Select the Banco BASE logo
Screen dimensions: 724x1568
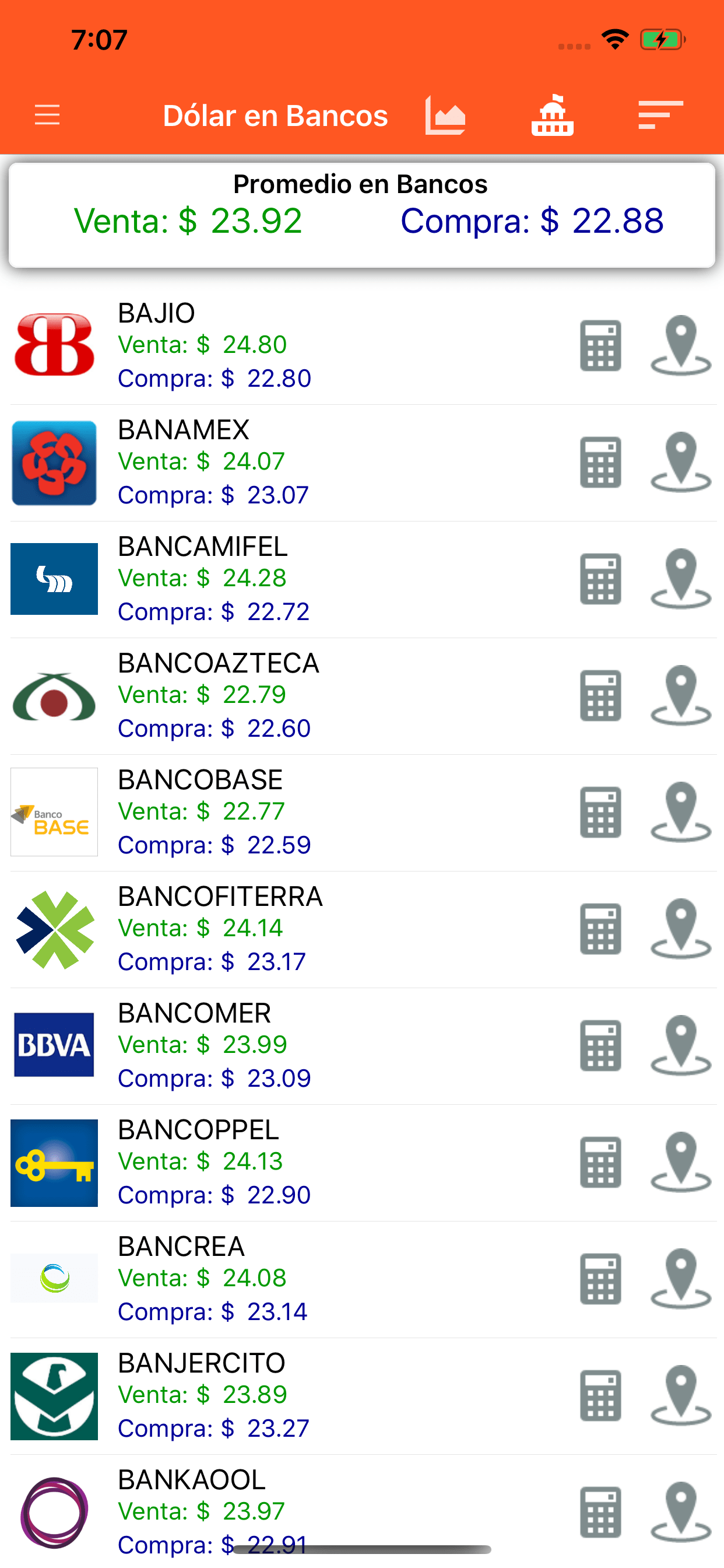(54, 812)
